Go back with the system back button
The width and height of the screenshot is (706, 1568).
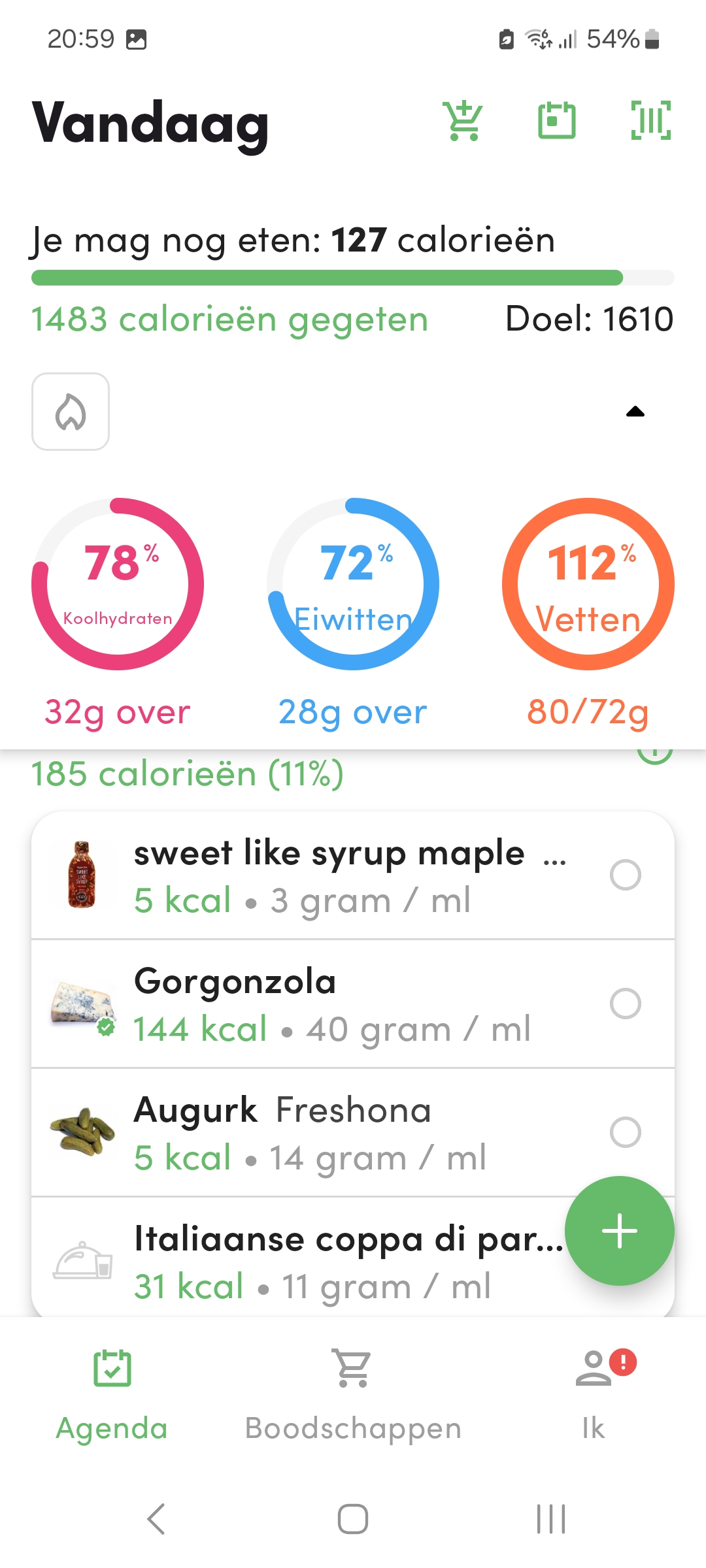point(156,1519)
